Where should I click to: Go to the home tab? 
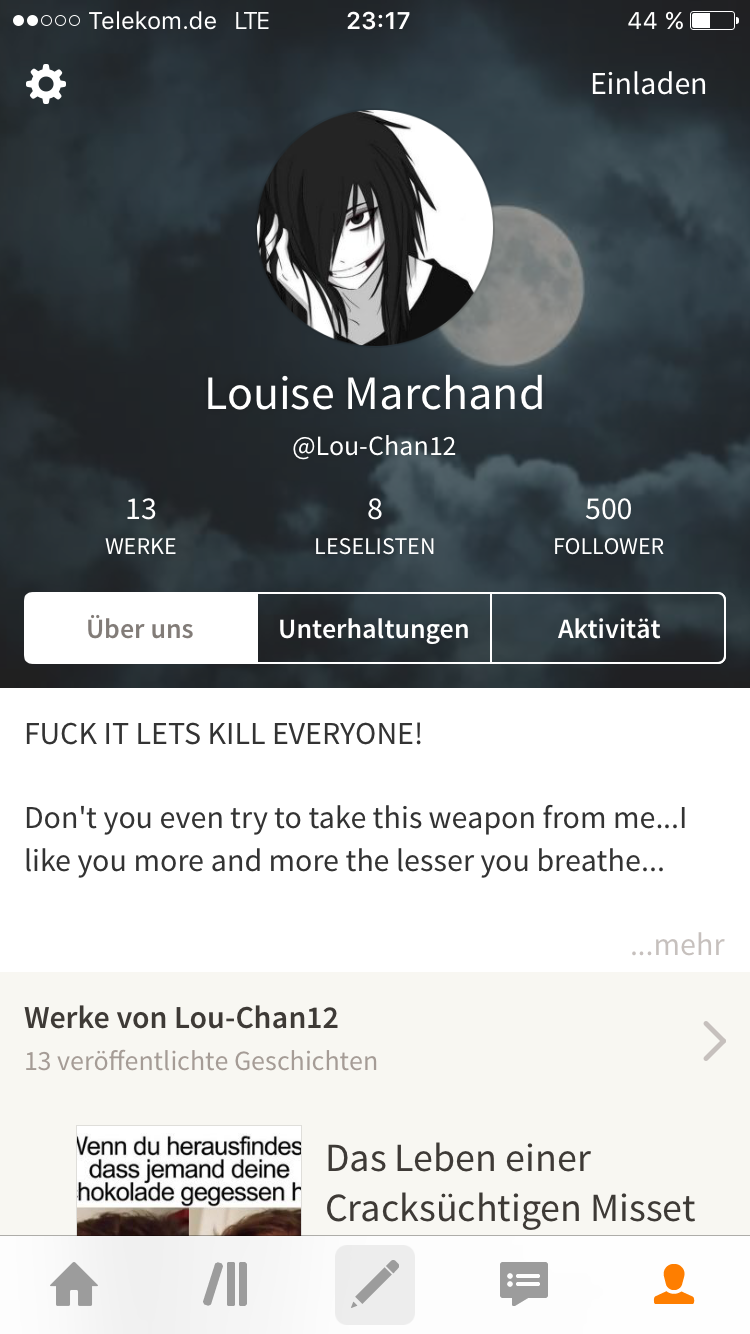(75, 1285)
